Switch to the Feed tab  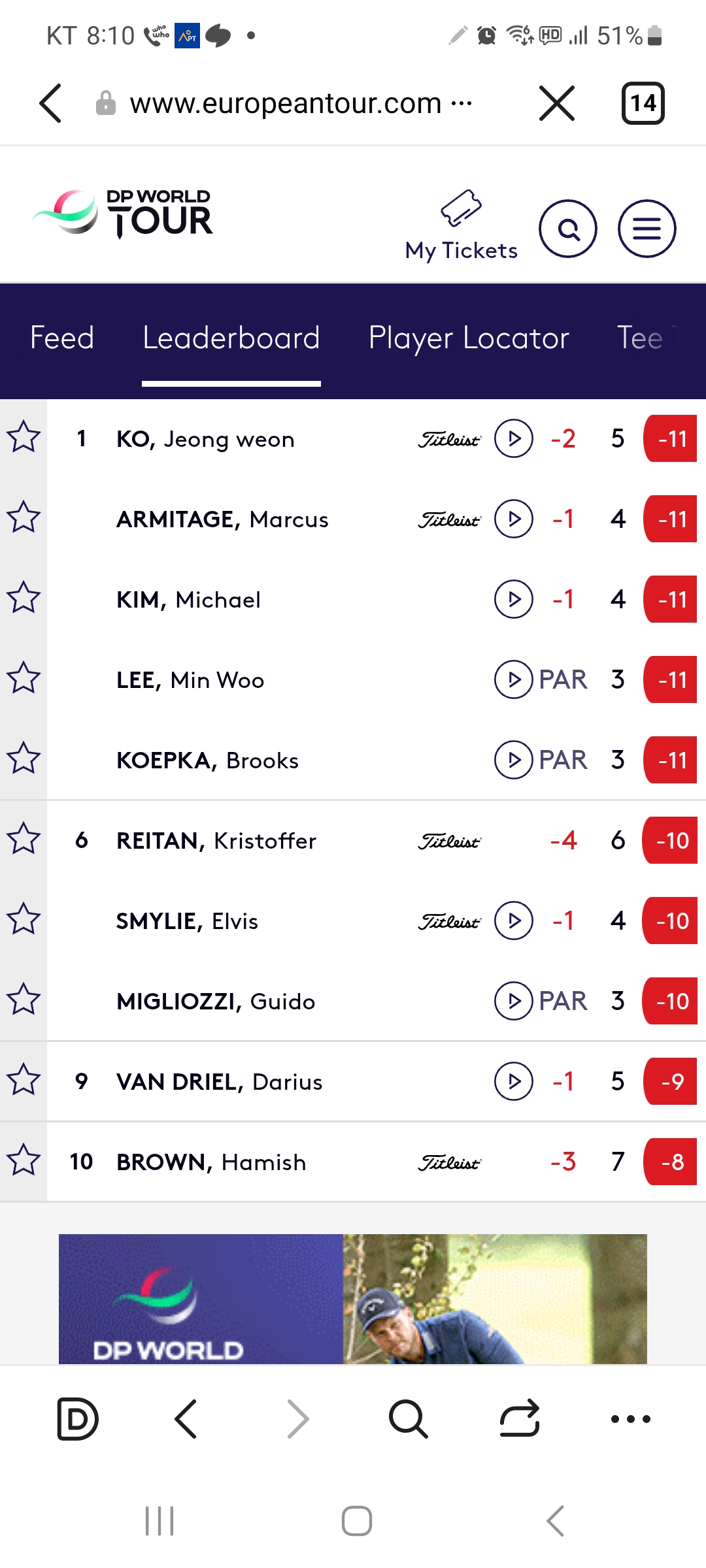(62, 338)
